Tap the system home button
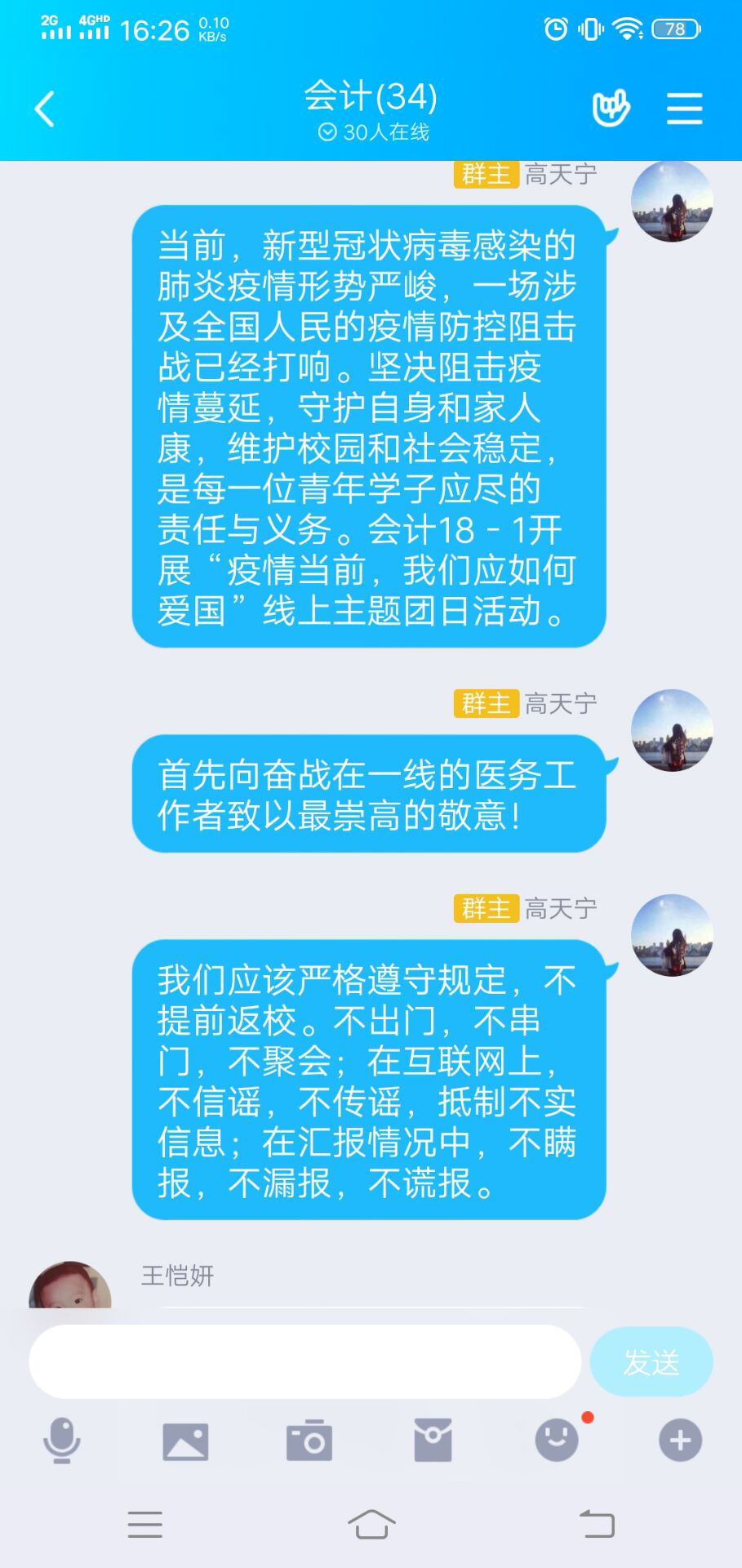The height and width of the screenshot is (1568, 742). coord(371,1524)
